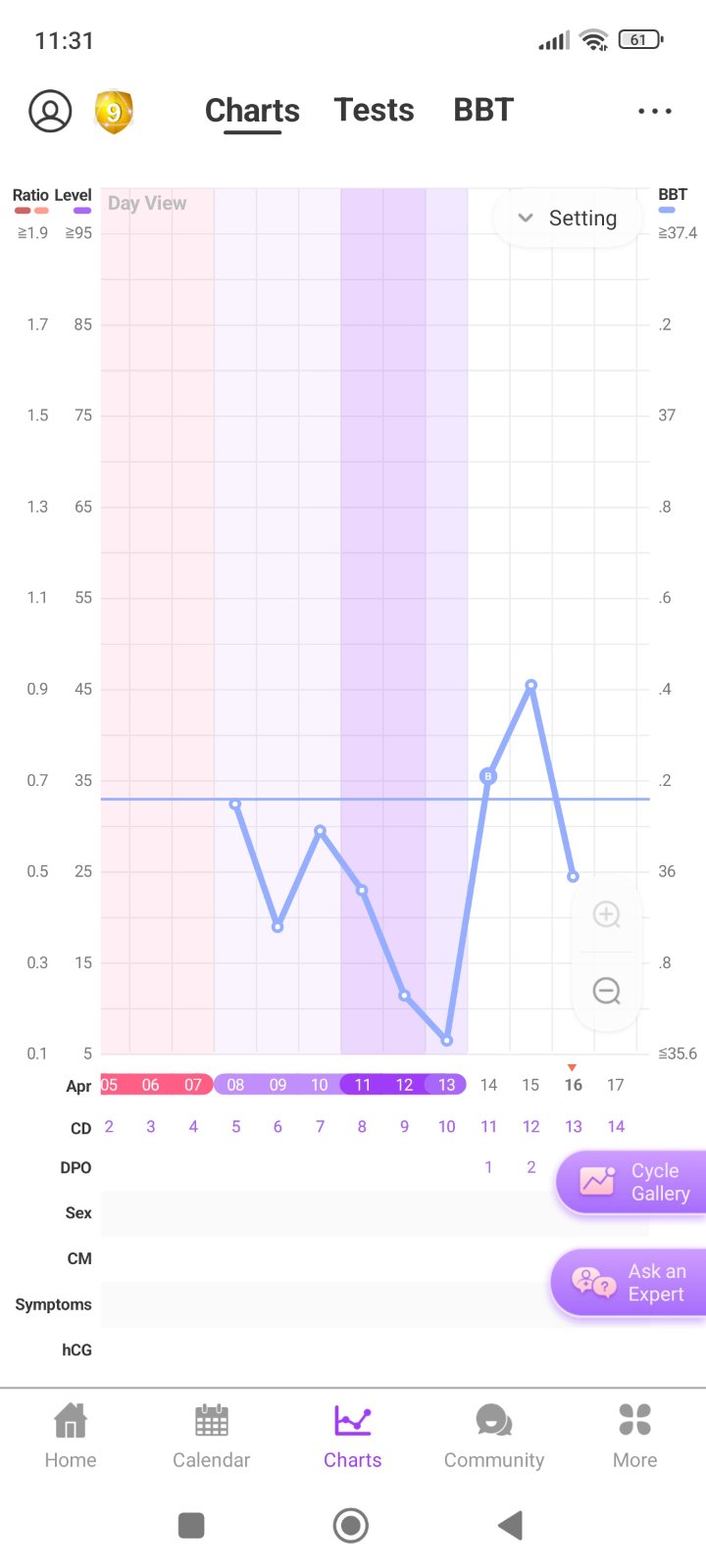706x1568 pixels.
Task: Switch to the BBT tab
Action: [x=483, y=111]
